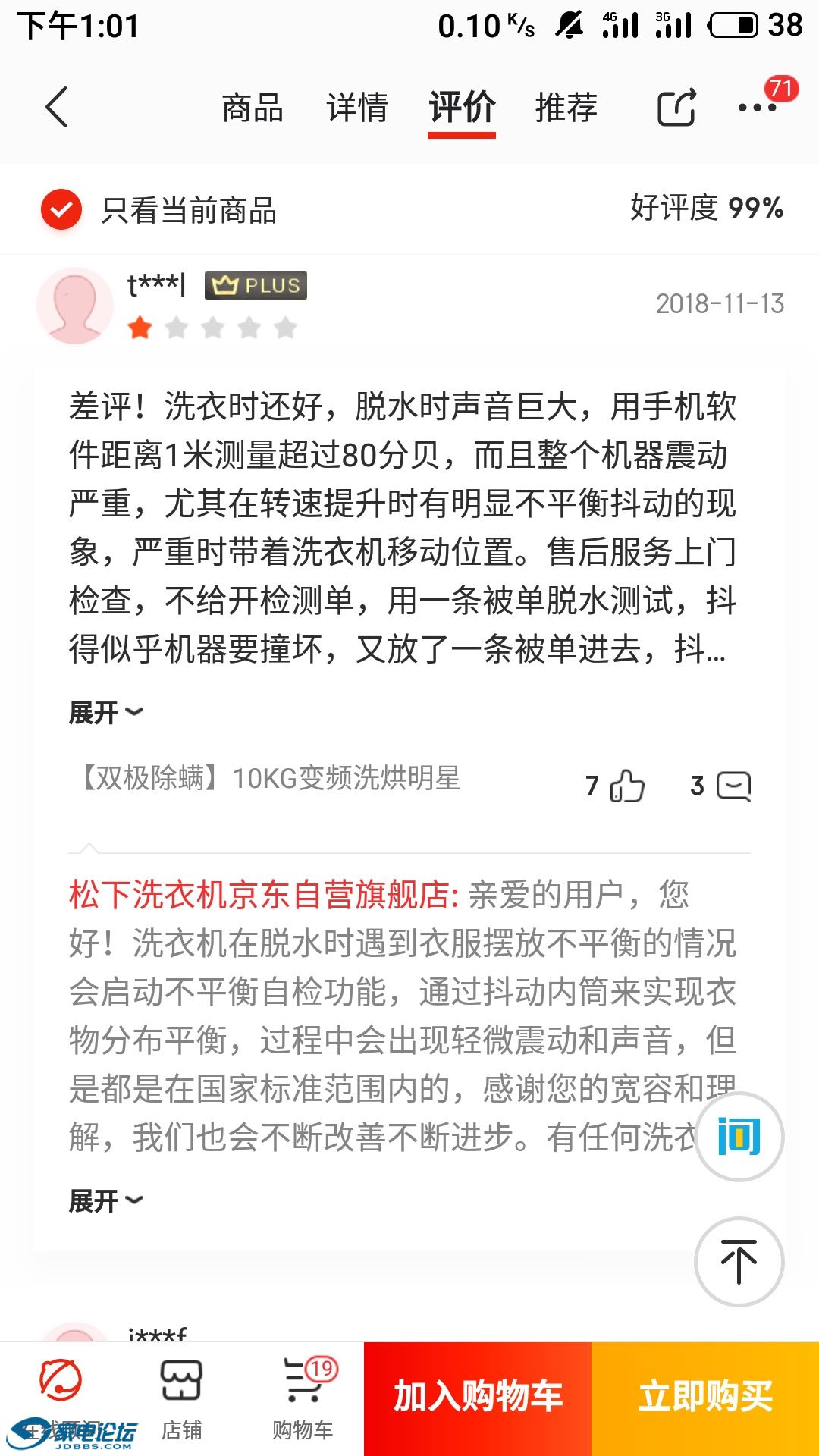Jump back to top with the arrow button
Image resolution: width=819 pixels, height=1456 pixels.
tap(739, 1261)
